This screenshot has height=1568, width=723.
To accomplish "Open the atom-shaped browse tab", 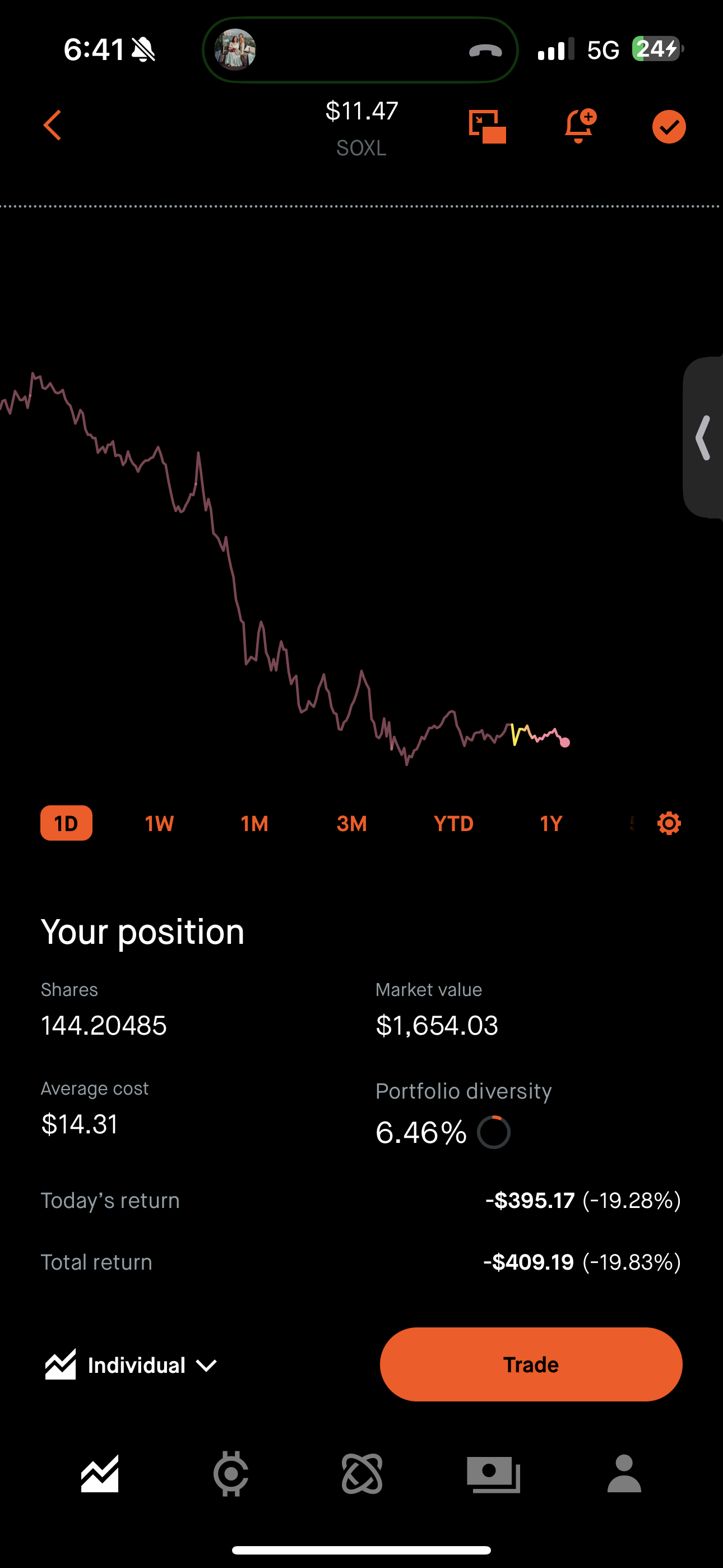I will [362, 1474].
